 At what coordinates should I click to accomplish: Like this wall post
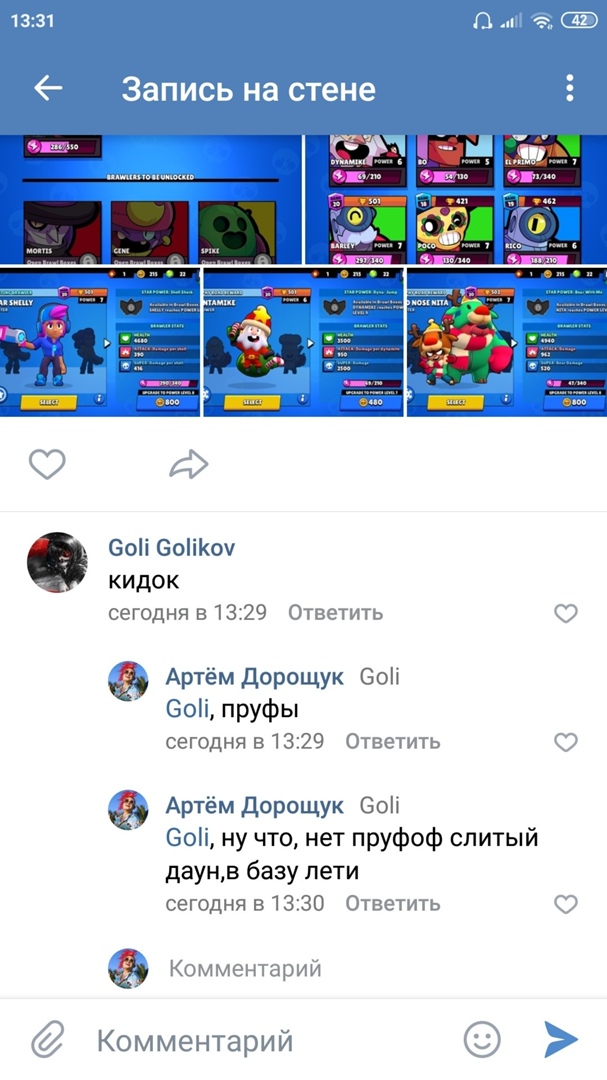tap(47, 464)
